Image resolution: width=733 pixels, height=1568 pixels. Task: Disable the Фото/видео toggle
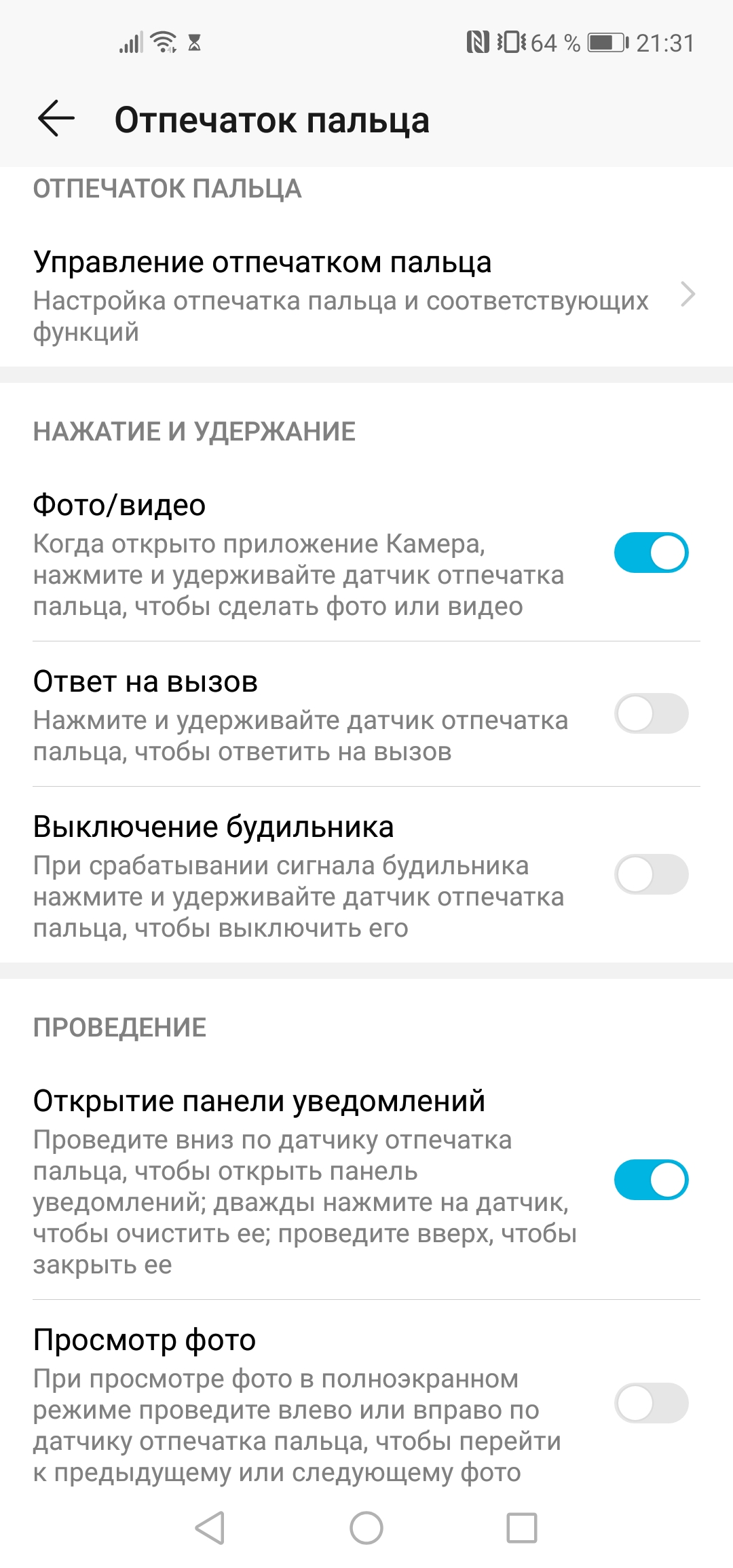tap(651, 553)
